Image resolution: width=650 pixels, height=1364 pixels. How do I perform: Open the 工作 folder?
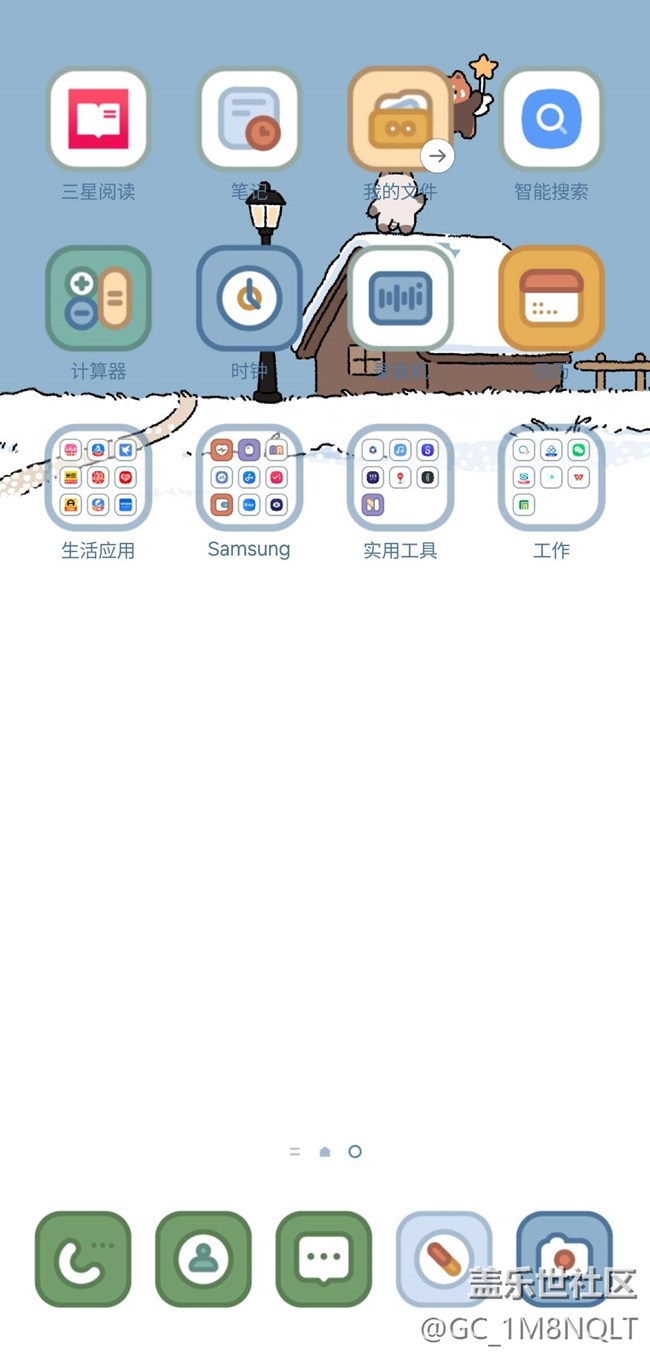[x=551, y=477]
